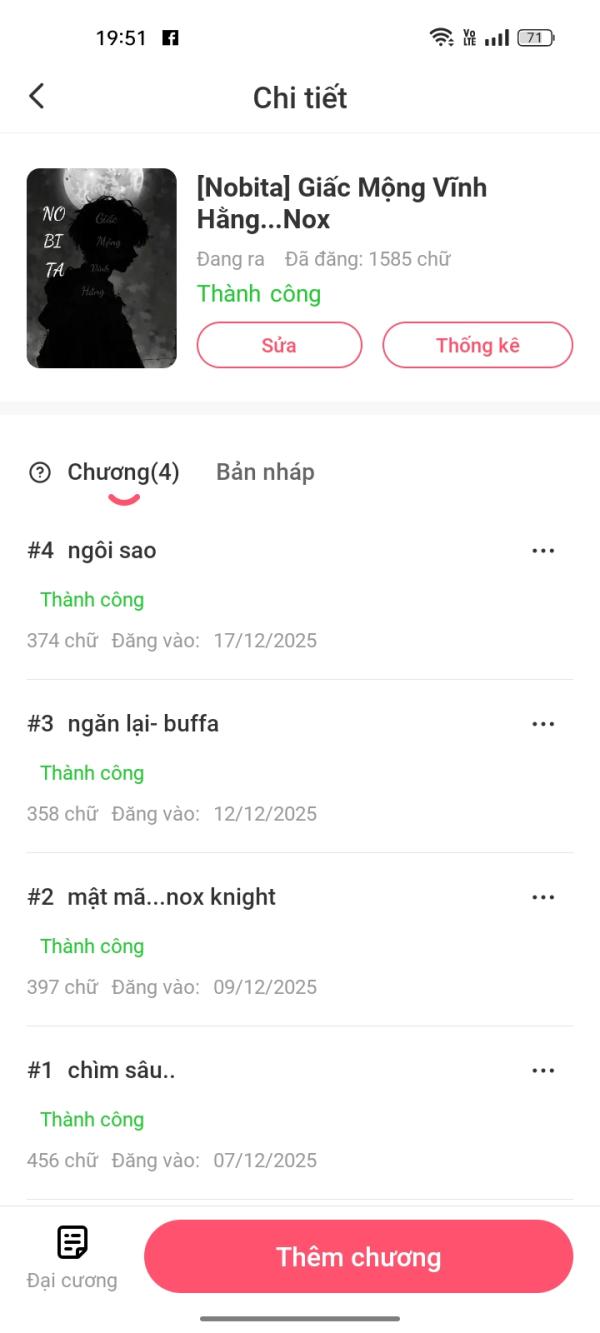Tap the overflow dots on chapter #1
This screenshot has height=1333, width=600.
click(543, 1070)
